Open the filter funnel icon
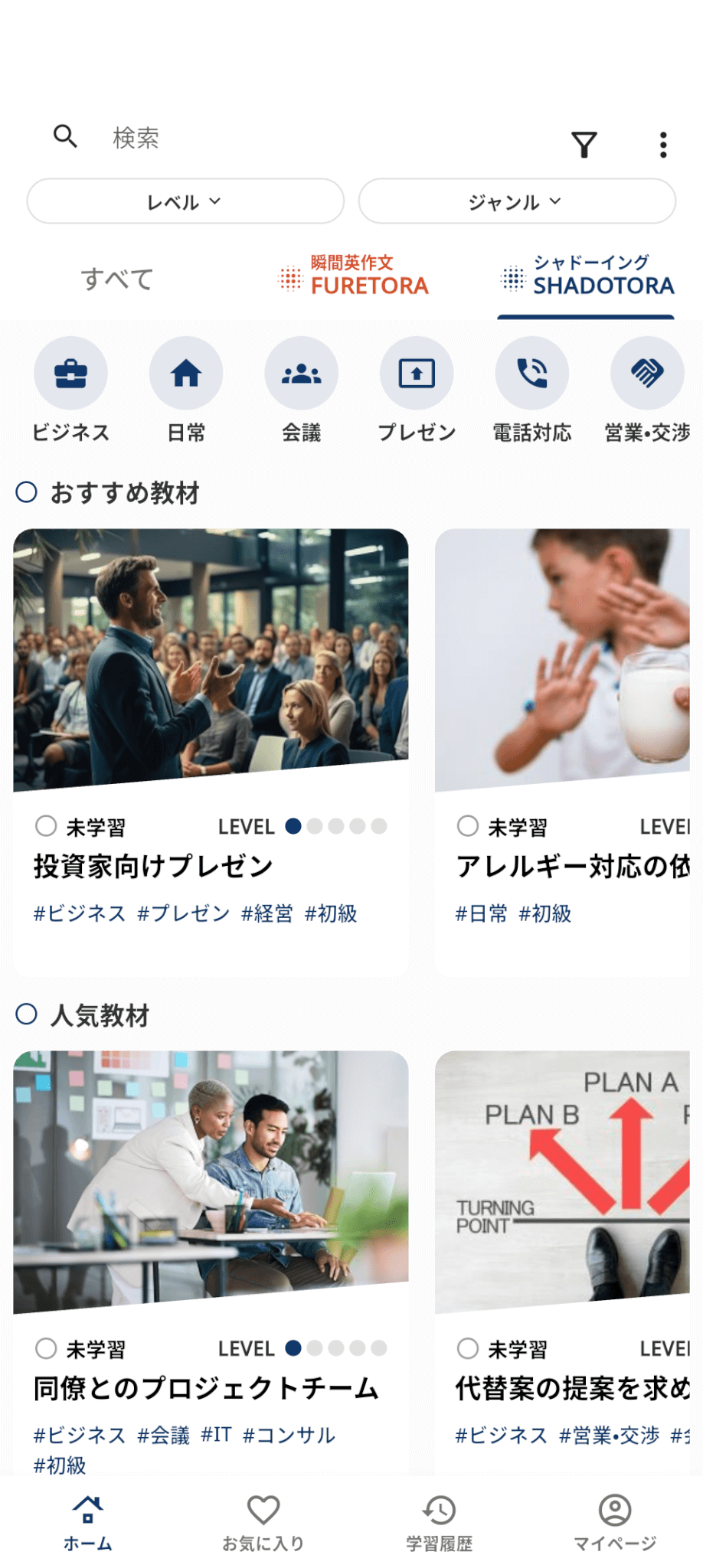This screenshot has width=703, height=1568. [x=584, y=144]
